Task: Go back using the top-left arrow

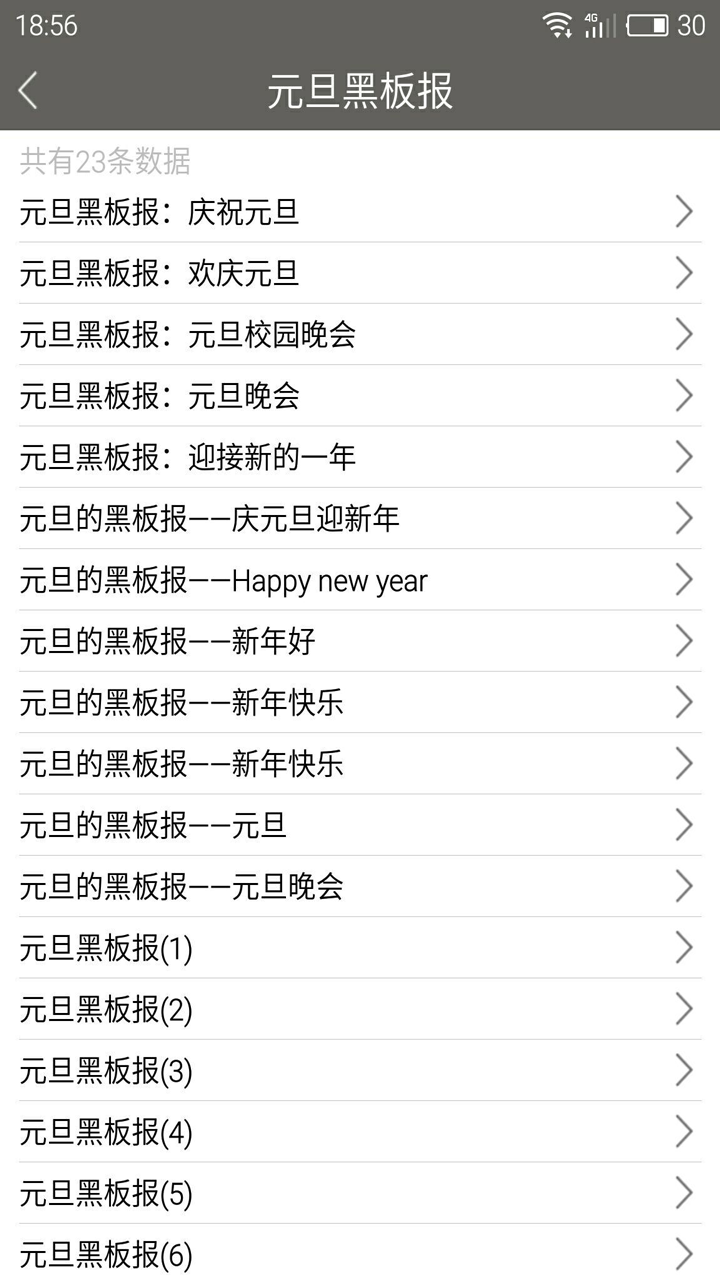Action: point(28,91)
